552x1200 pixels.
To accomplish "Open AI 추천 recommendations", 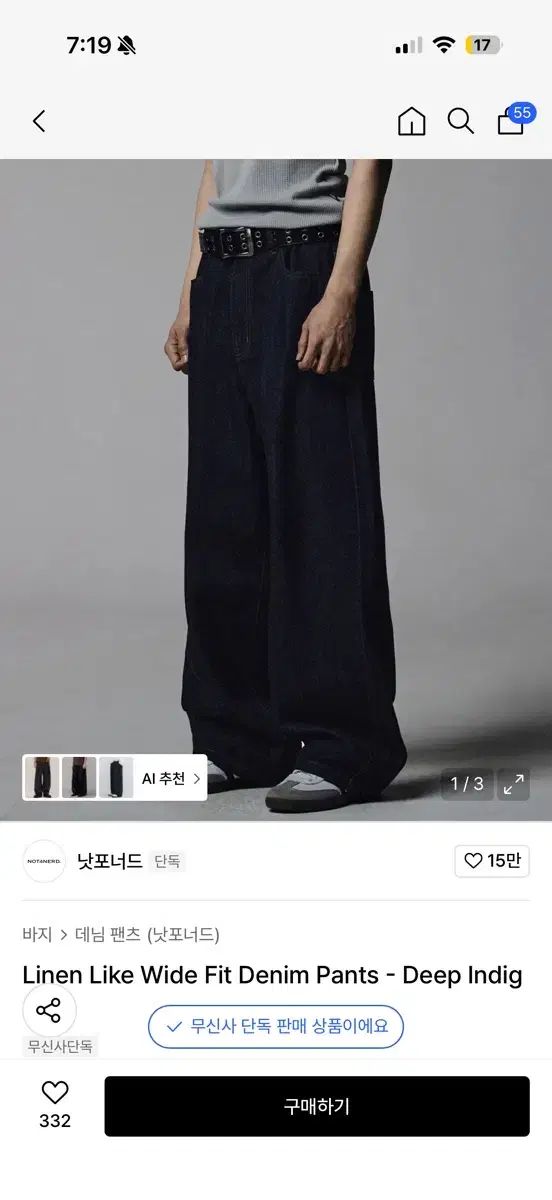I will (170, 778).
